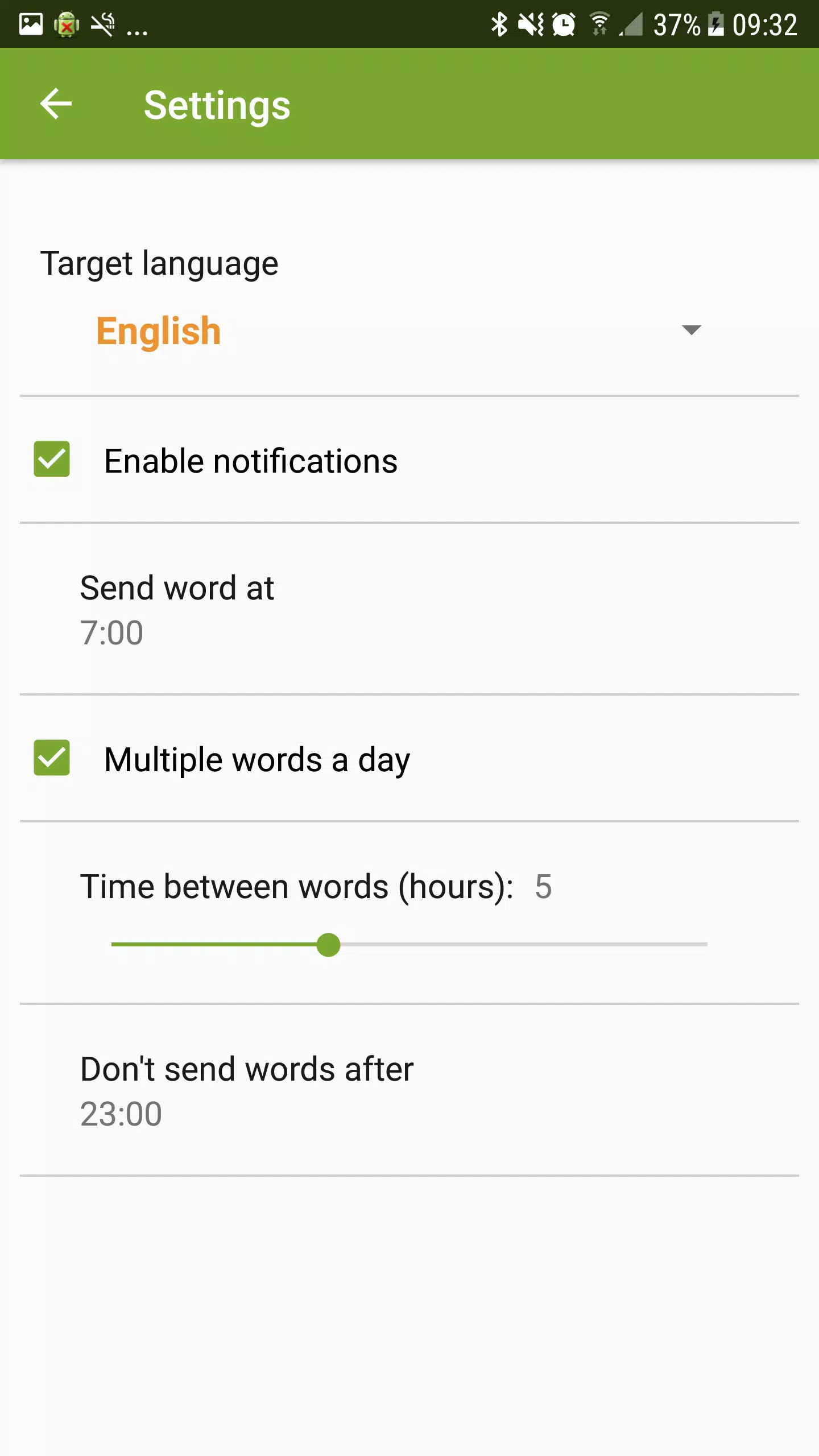
Task: Tap the vibrate mode icon in status bar
Action: pyautogui.click(x=531, y=24)
